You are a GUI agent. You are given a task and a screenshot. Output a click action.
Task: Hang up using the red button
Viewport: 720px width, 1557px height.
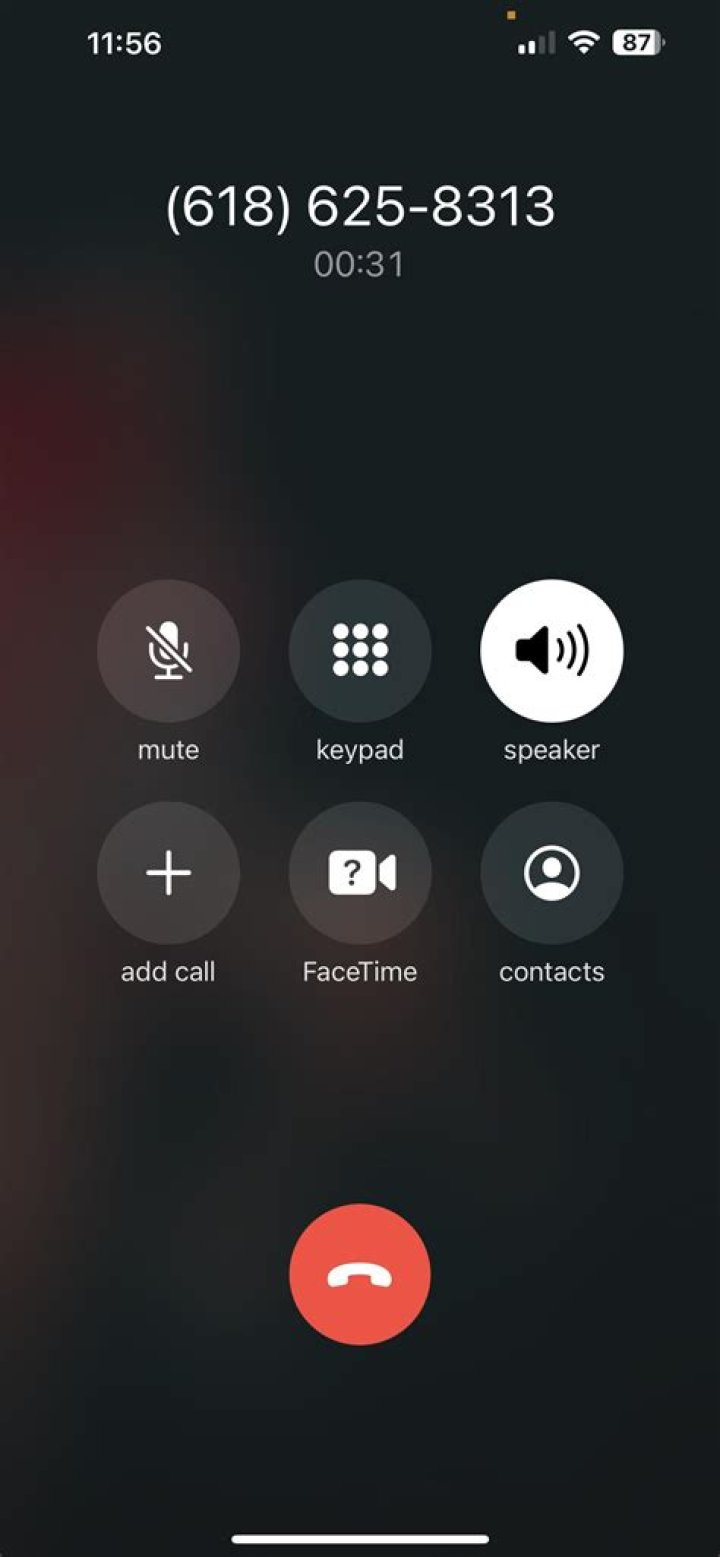tap(360, 1272)
